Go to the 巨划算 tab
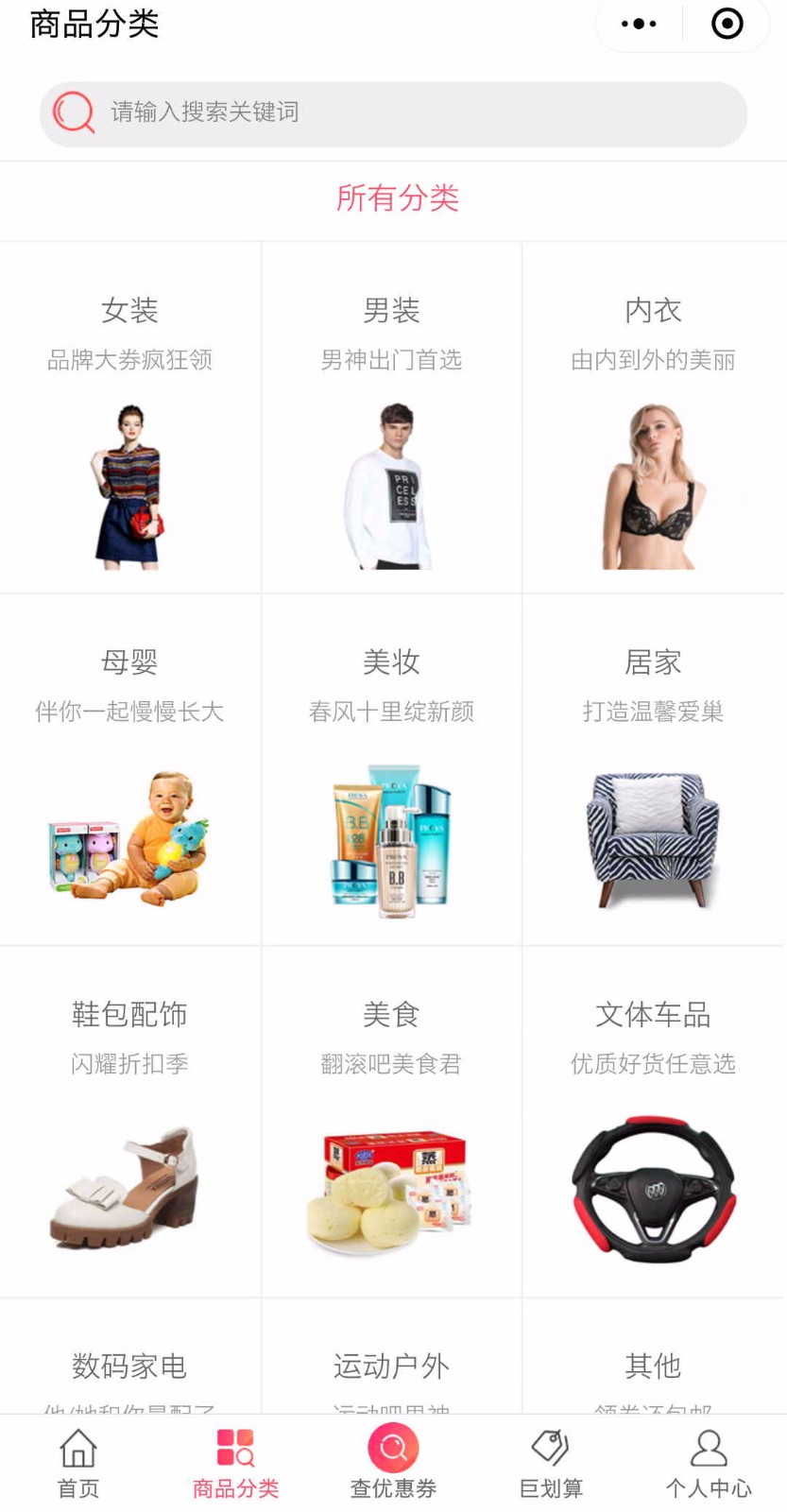The width and height of the screenshot is (787, 1512). click(x=551, y=1464)
